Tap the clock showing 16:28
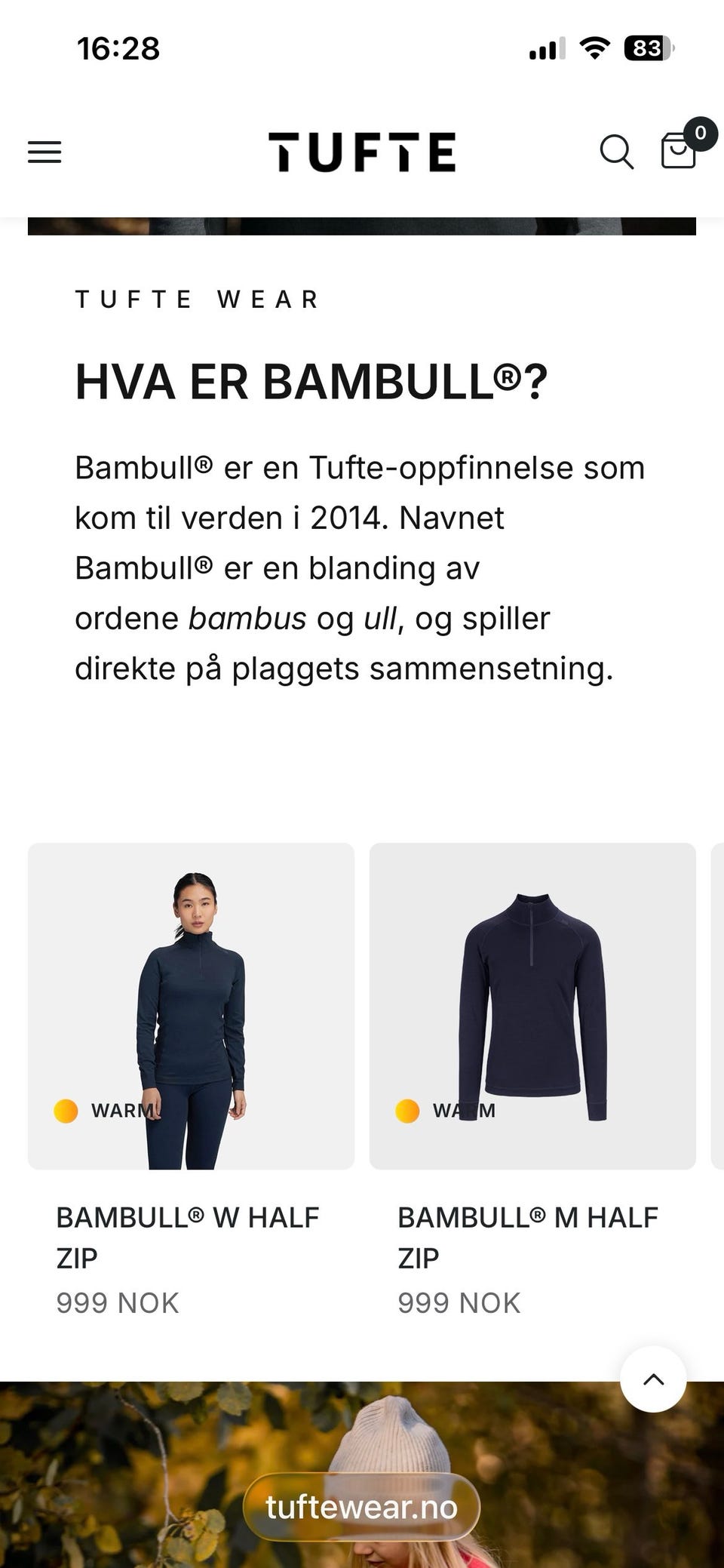 pyautogui.click(x=118, y=48)
